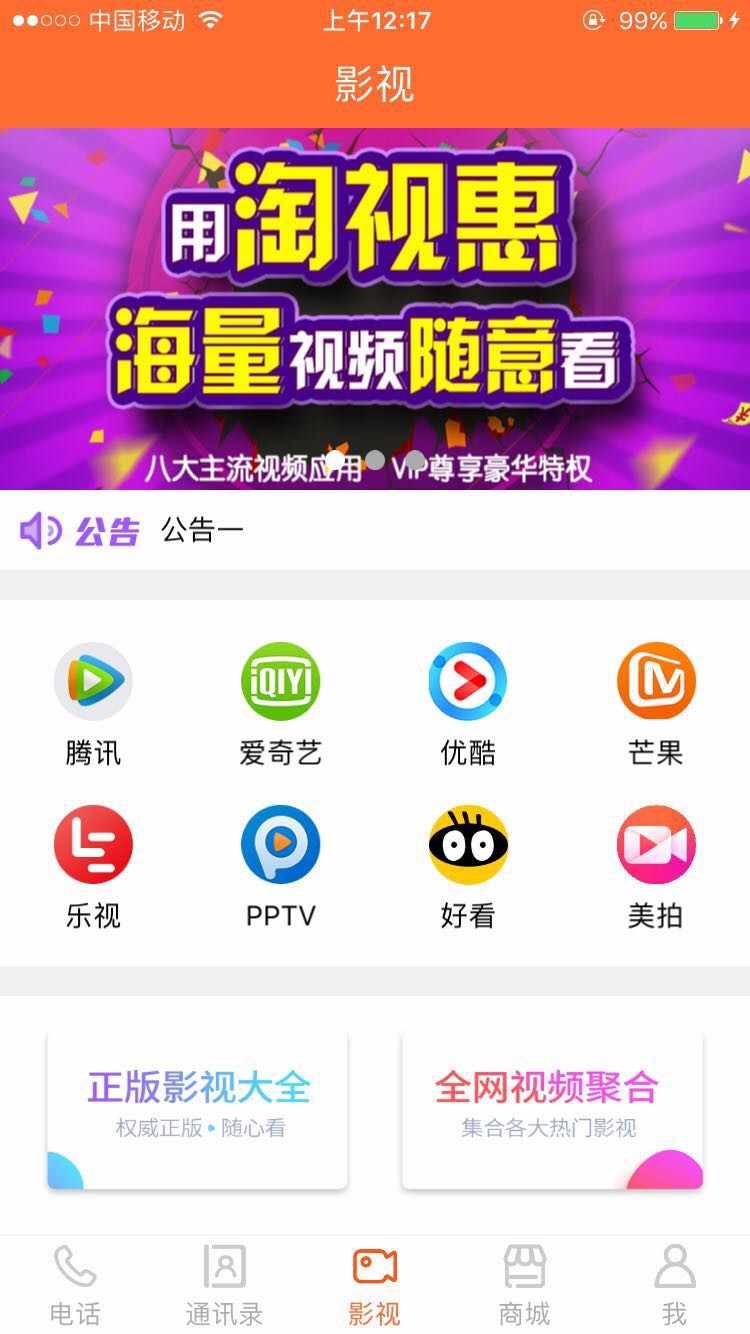Switch to the 电话 tab
Screen dimensions: 750x1334
[x=75, y=1285]
